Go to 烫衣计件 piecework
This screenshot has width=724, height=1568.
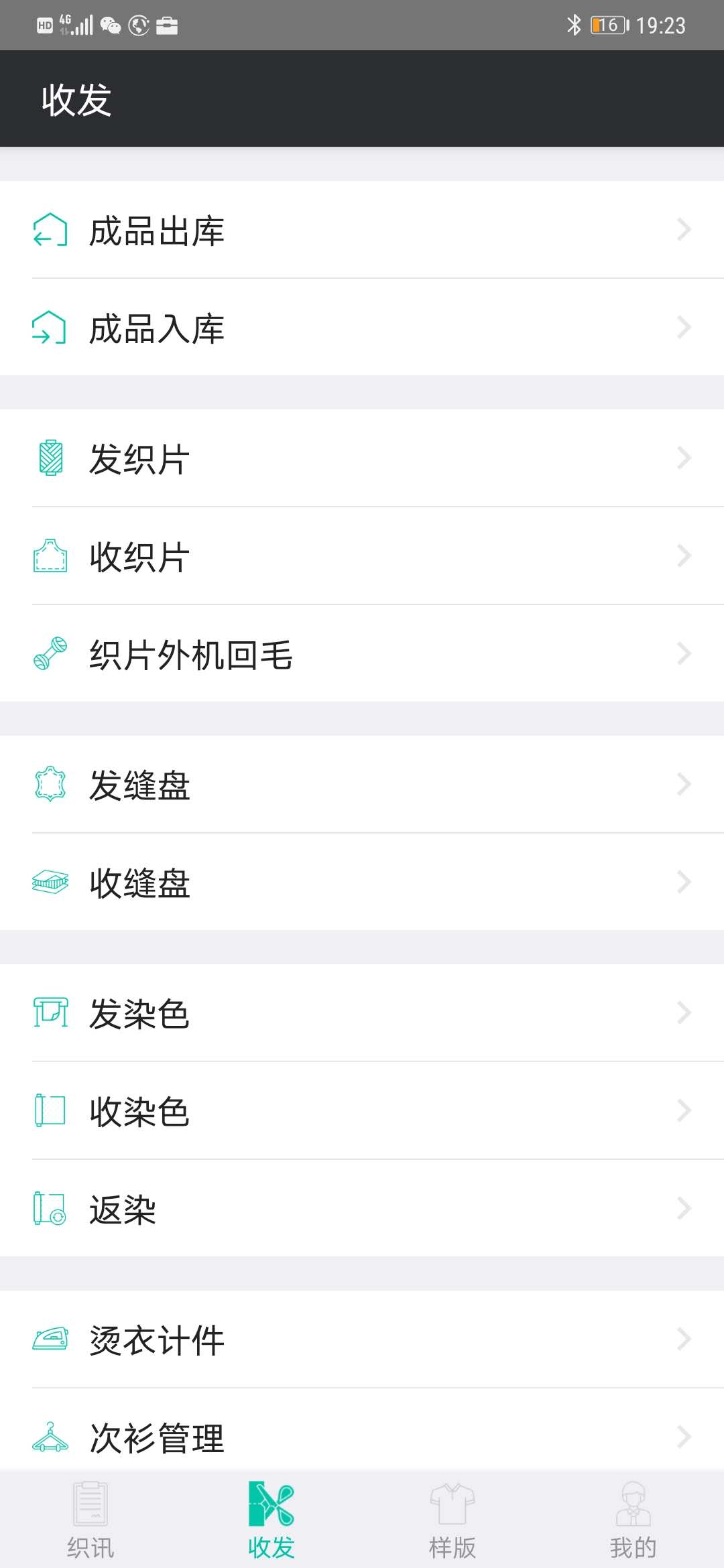[362, 1340]
